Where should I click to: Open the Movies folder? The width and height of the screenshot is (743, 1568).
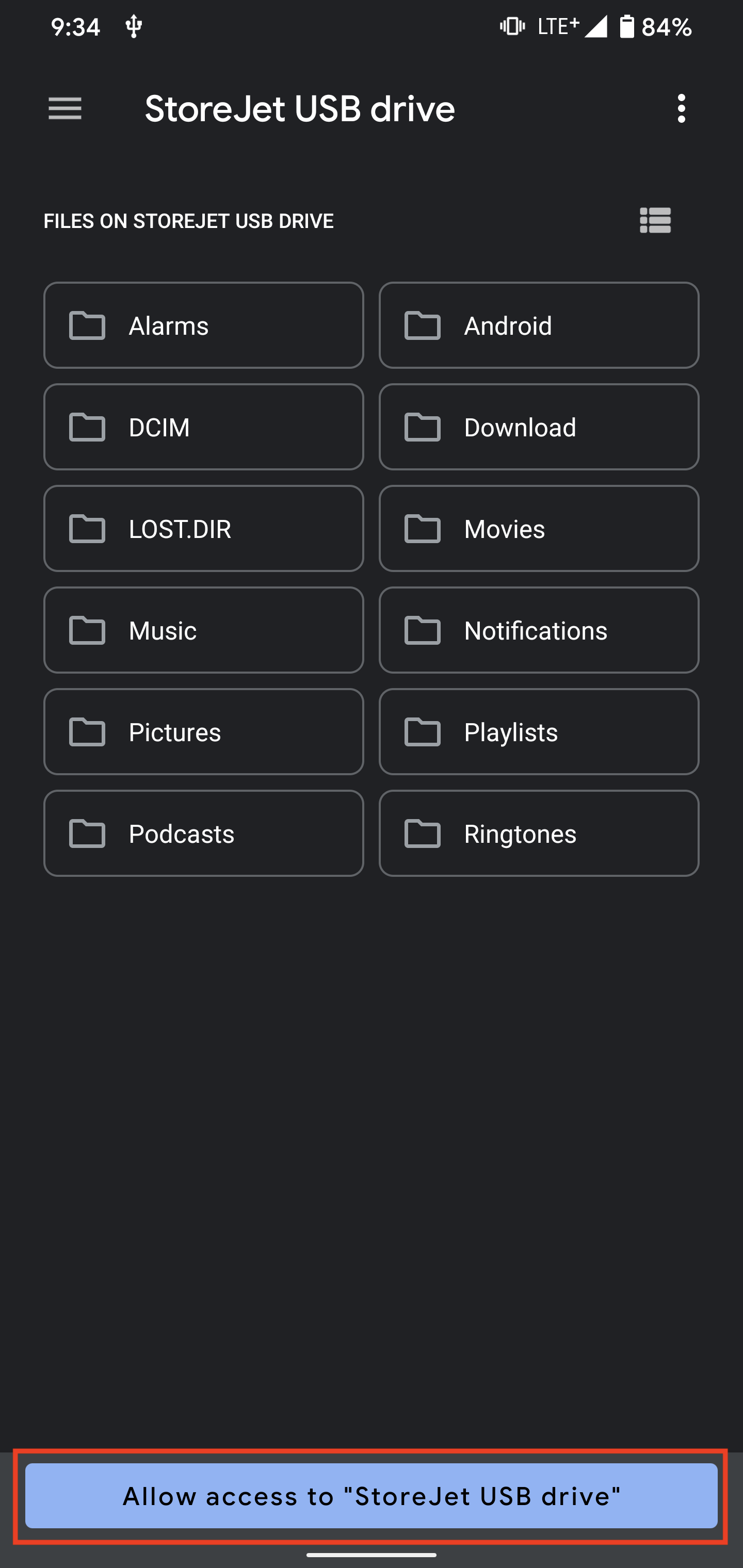point(539,528)
